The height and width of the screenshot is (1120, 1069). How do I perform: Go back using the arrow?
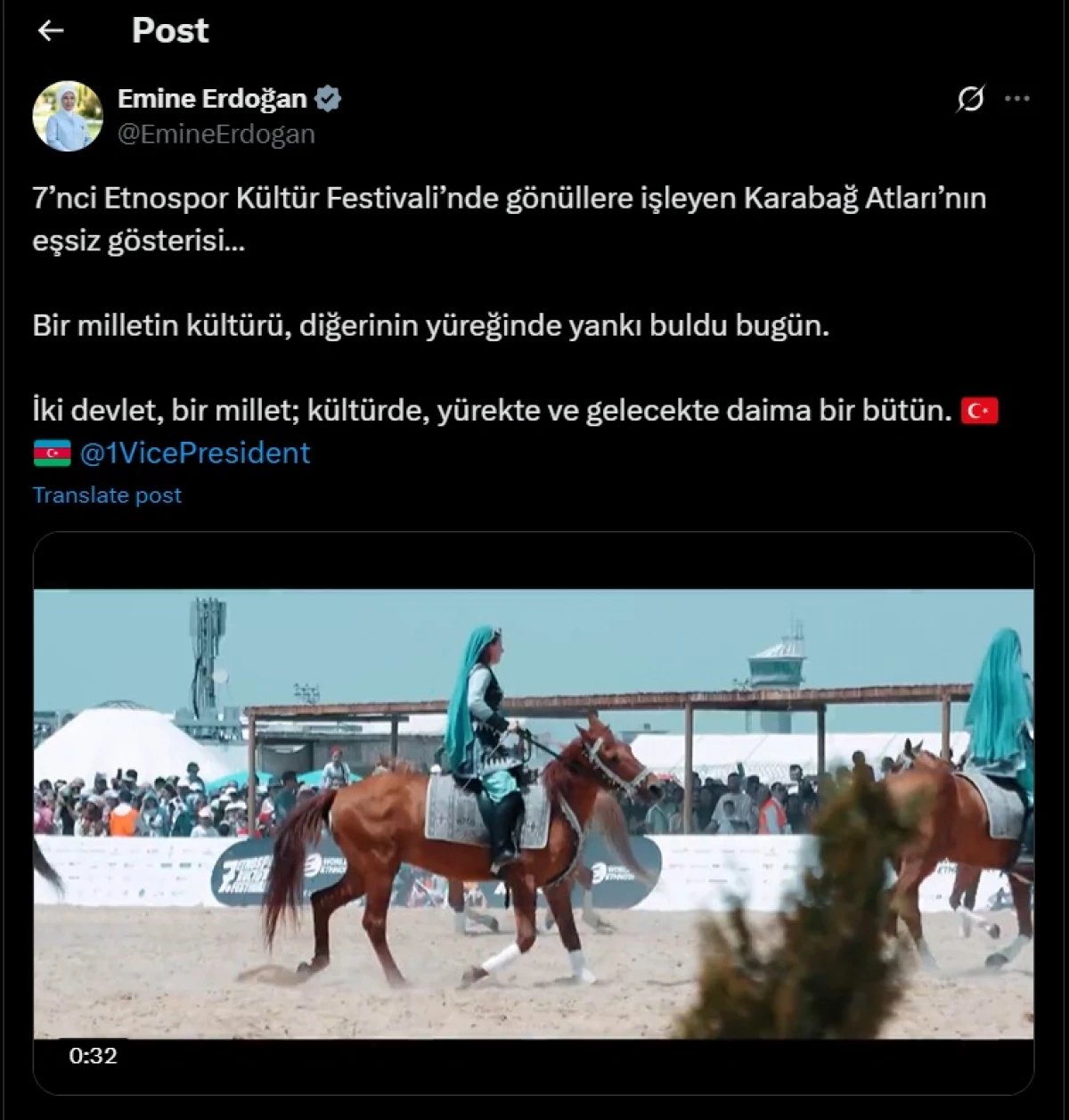pos(51,31)
